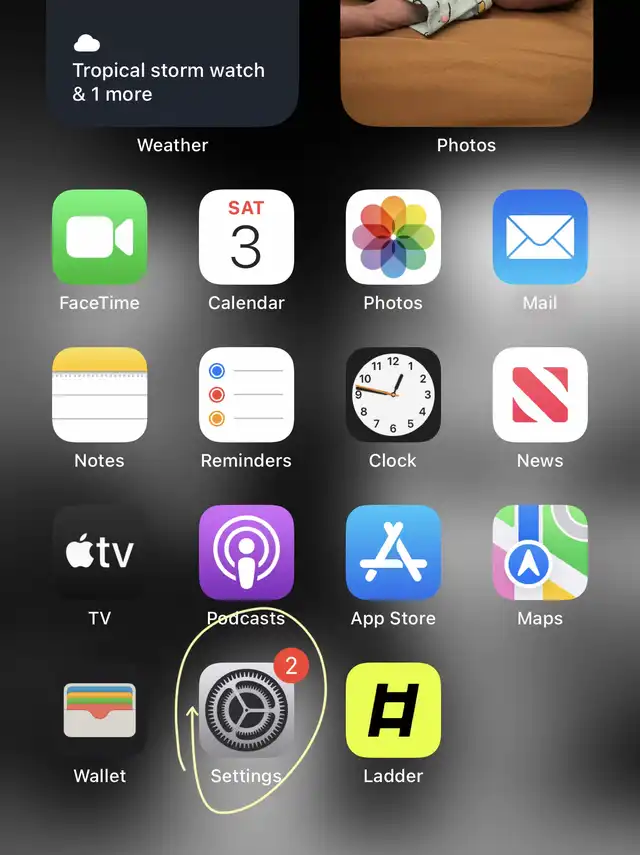Open the Mail app

point(540,237)
